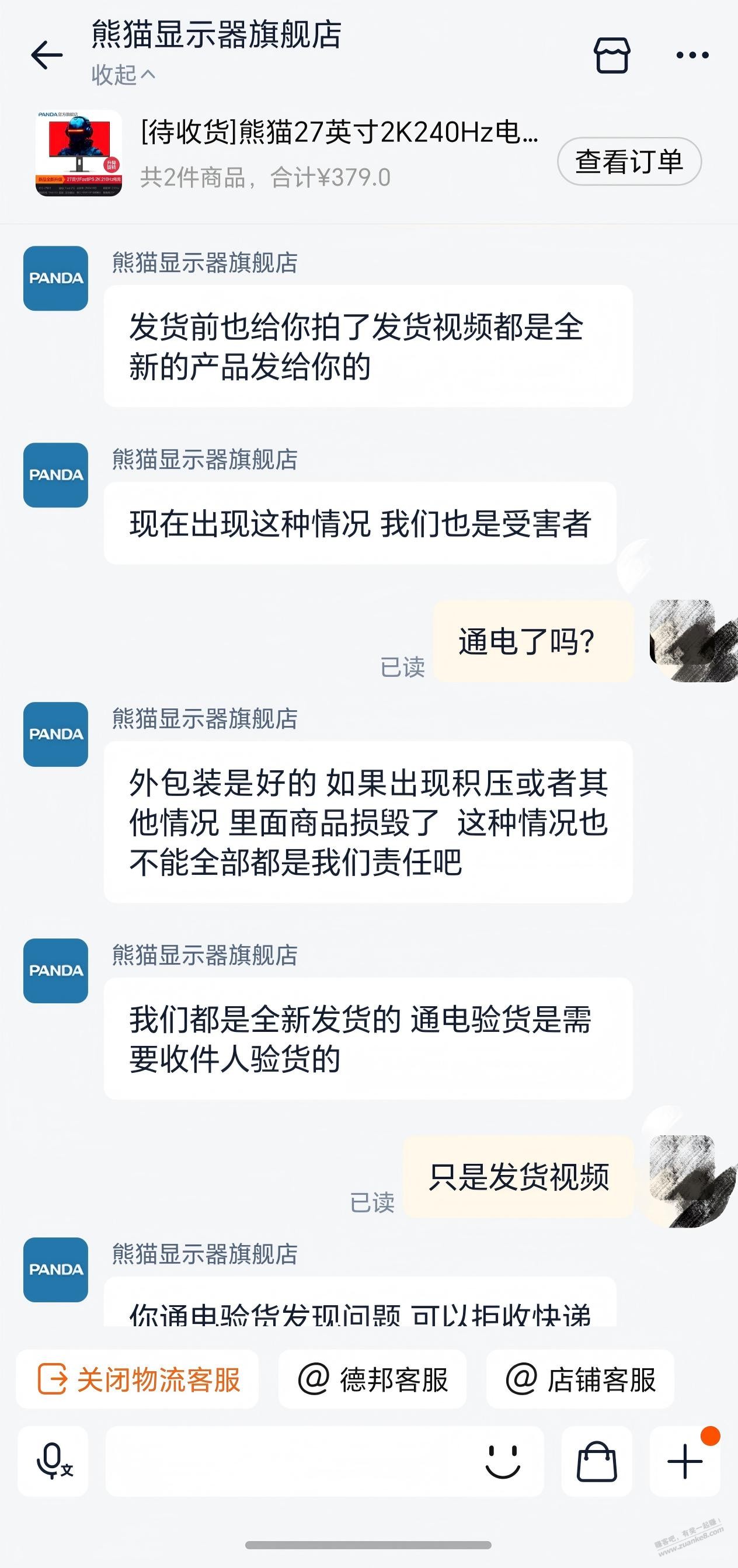Image resolution: width=738 pixels, height=1568 pixels.
Task: Mention 店铺客服 in the chat
Action: point(580,1379)
